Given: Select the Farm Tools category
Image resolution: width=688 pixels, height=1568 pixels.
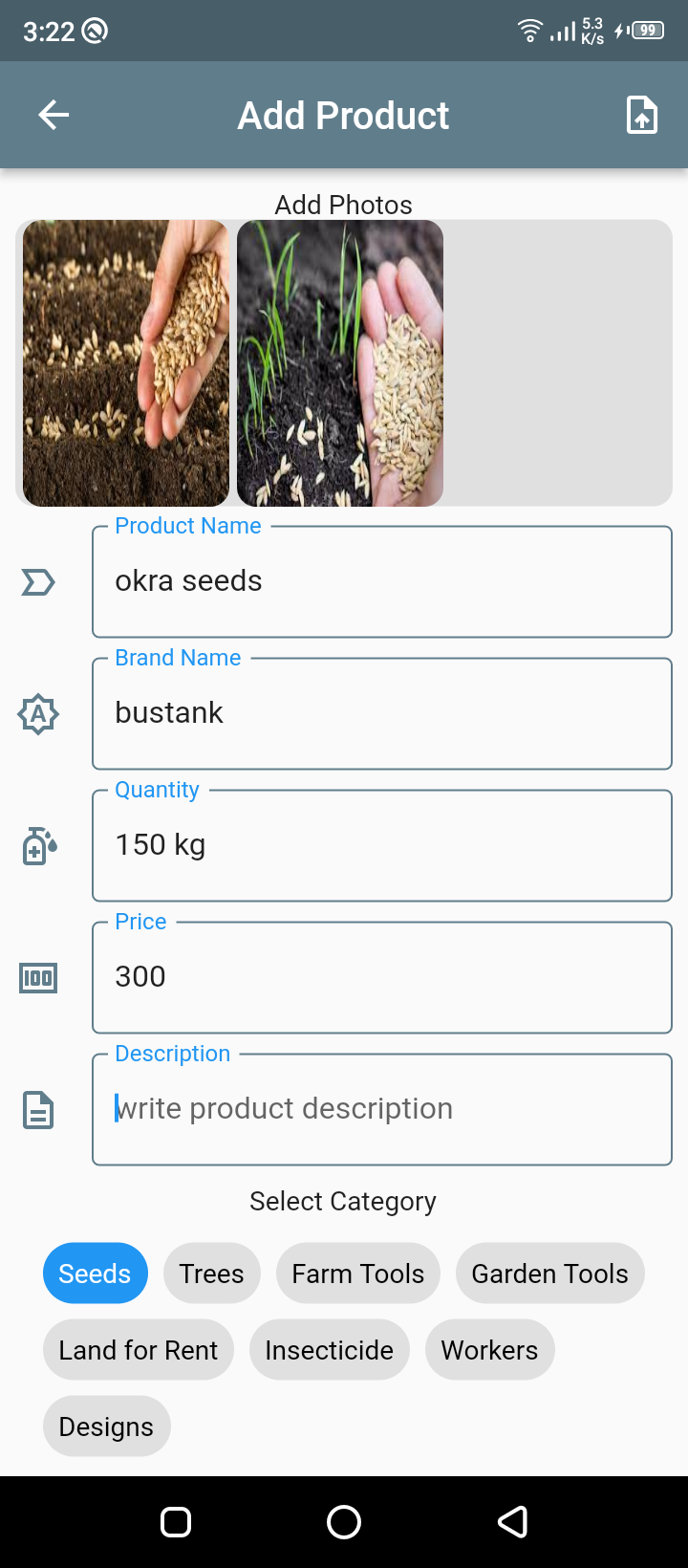Looking at the screenshot, I should point(357,1273).
